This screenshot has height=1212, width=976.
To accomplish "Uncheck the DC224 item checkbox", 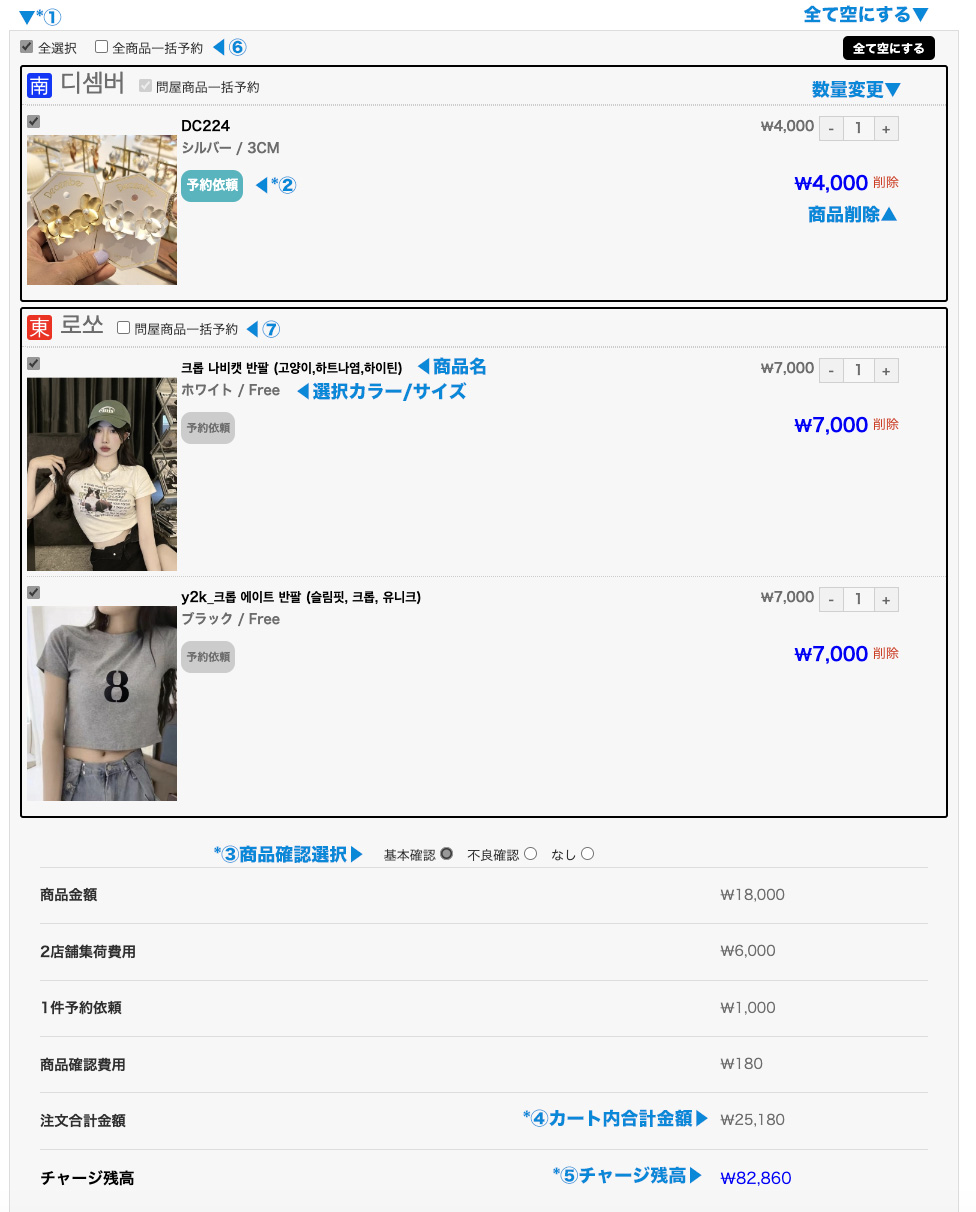I will coord(34,121).
